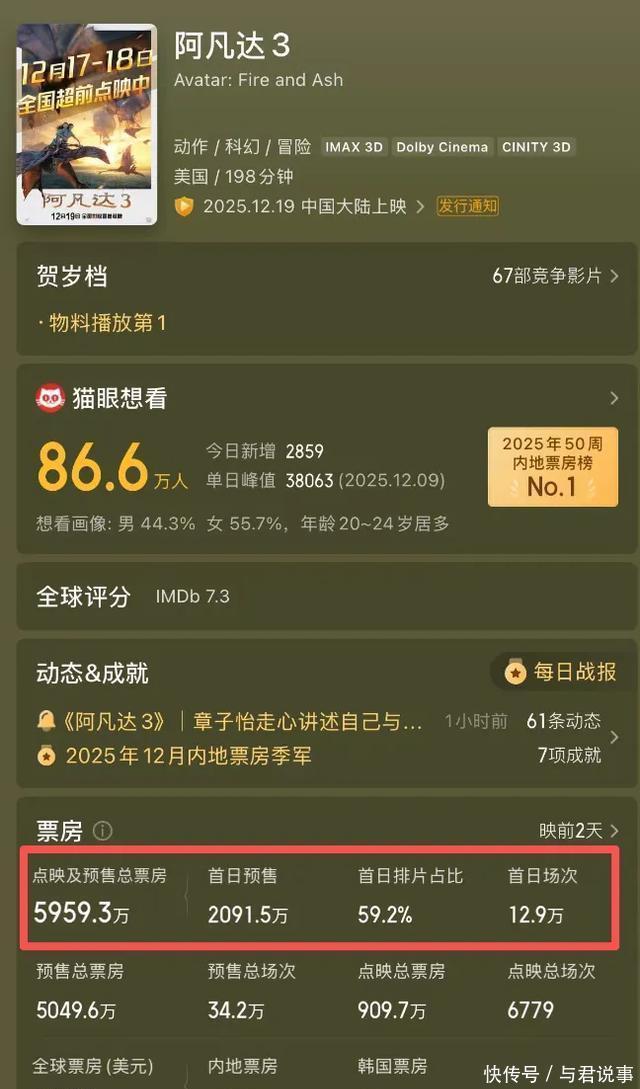Expand the 猫眼想看 details chevron

(614, 398)
